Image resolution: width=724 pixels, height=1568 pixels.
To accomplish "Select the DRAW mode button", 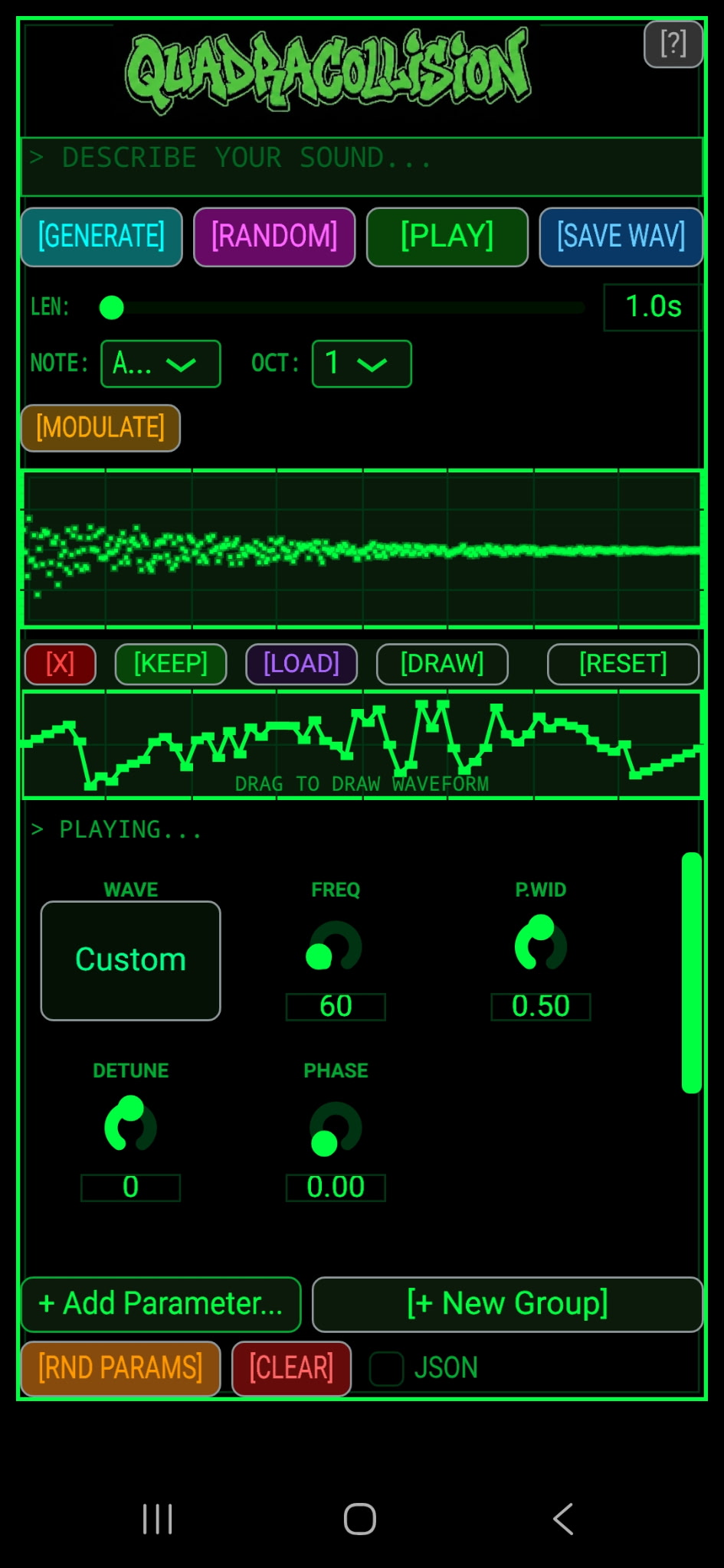I will click(x=442, y=664).
